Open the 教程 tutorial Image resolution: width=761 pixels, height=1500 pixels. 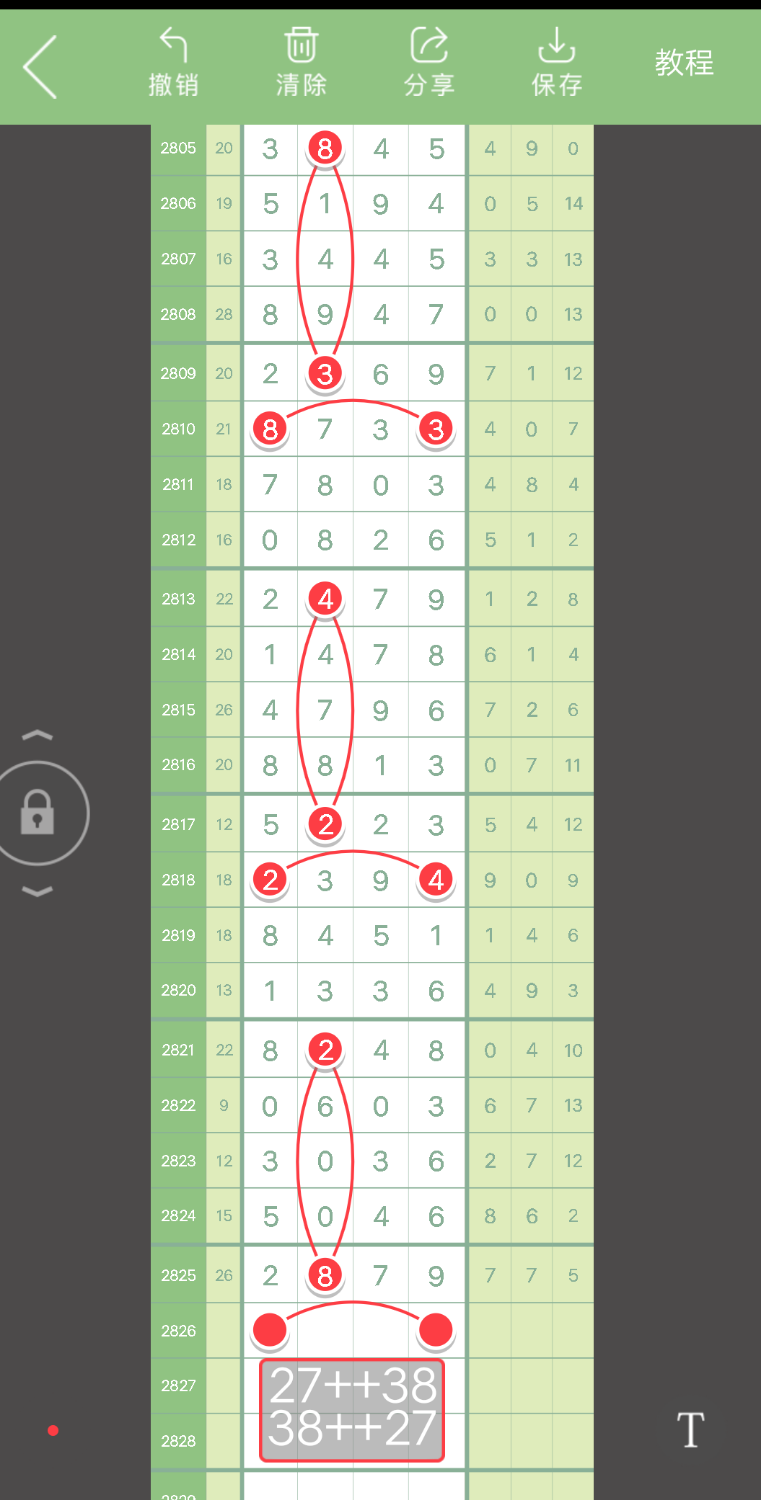point(684,63)
